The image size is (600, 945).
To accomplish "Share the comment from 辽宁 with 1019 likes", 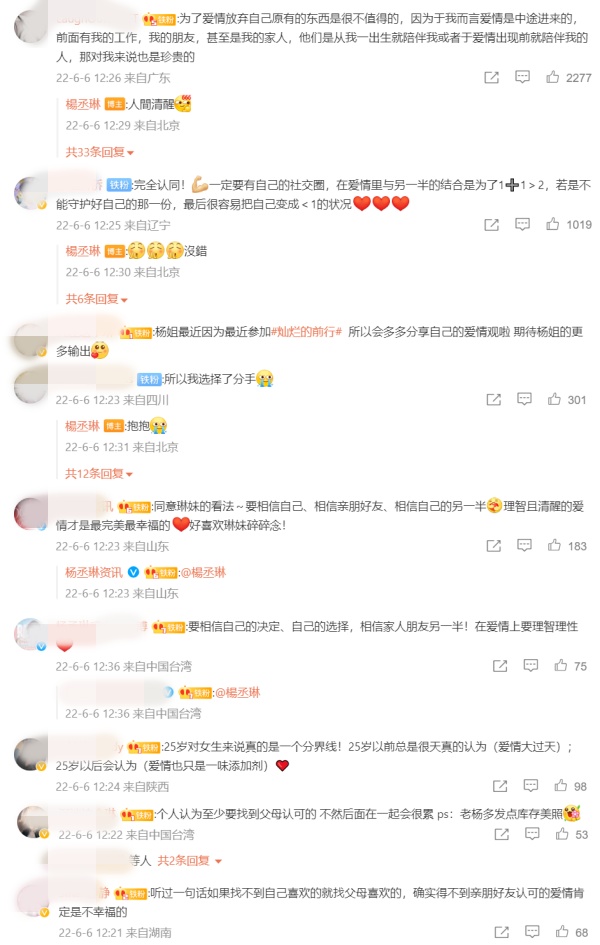I will click(x=492, y=225).
